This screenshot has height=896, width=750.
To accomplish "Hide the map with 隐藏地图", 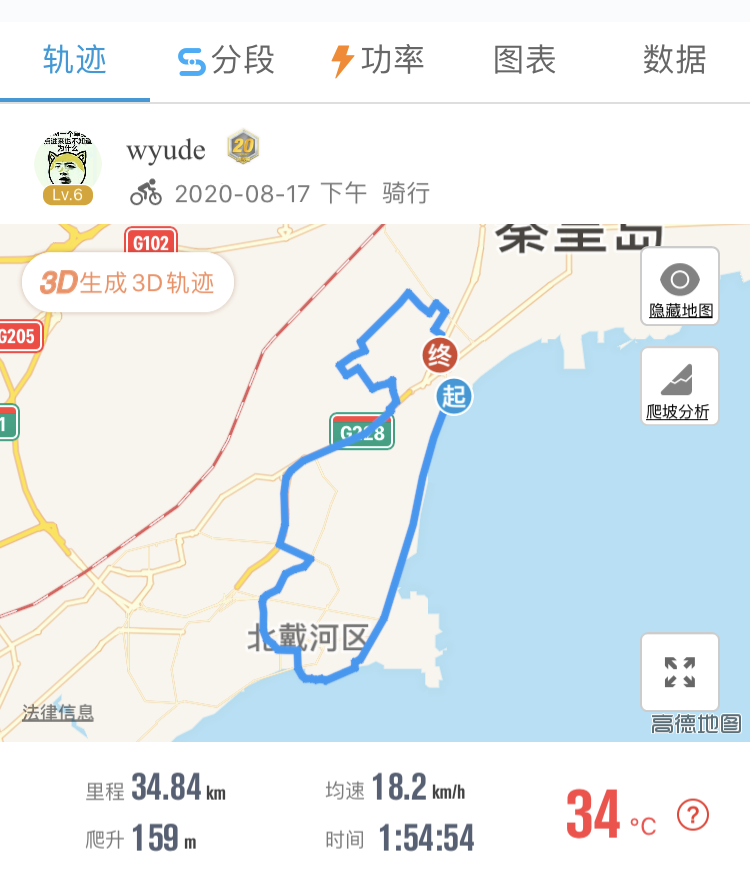I will coord(680,287).
